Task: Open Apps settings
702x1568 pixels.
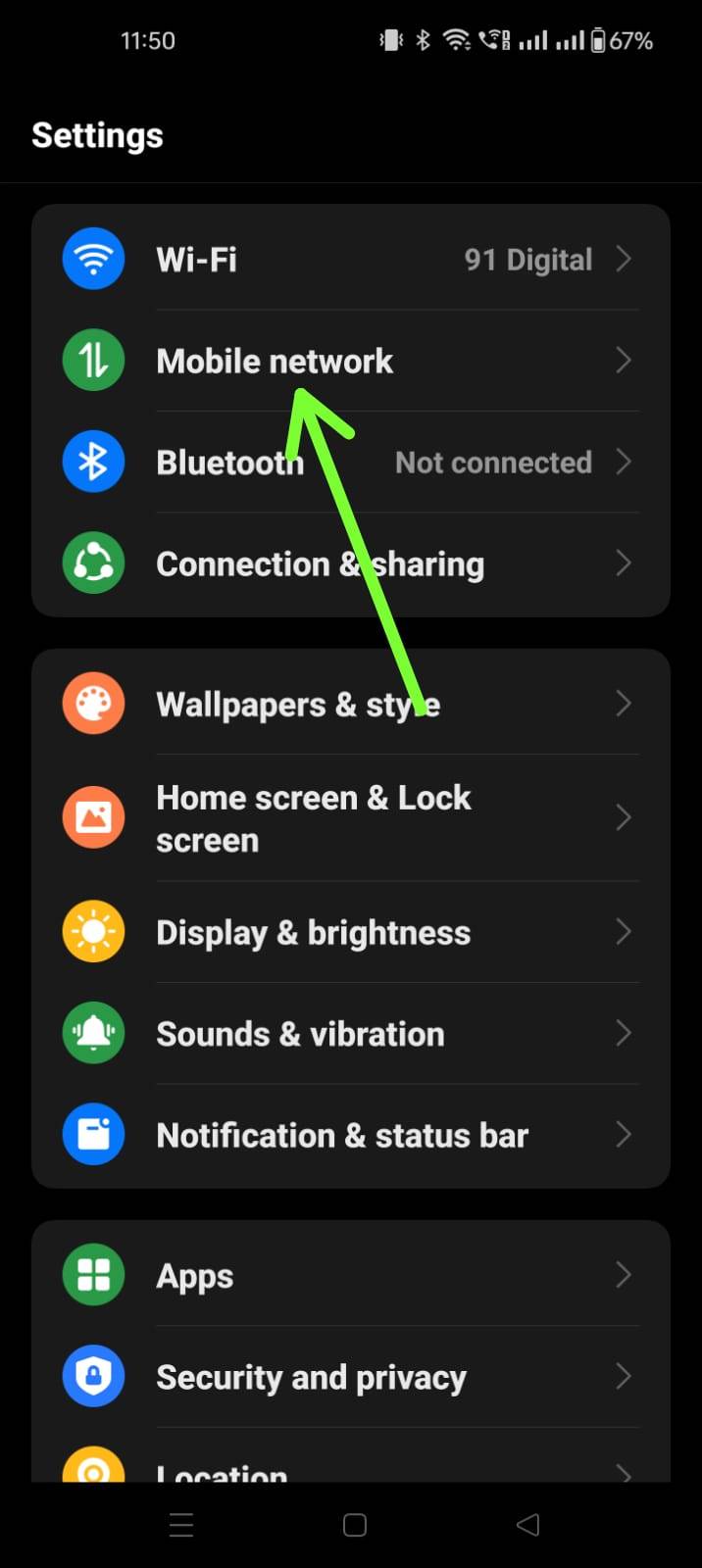Action: pos(350,1275)
